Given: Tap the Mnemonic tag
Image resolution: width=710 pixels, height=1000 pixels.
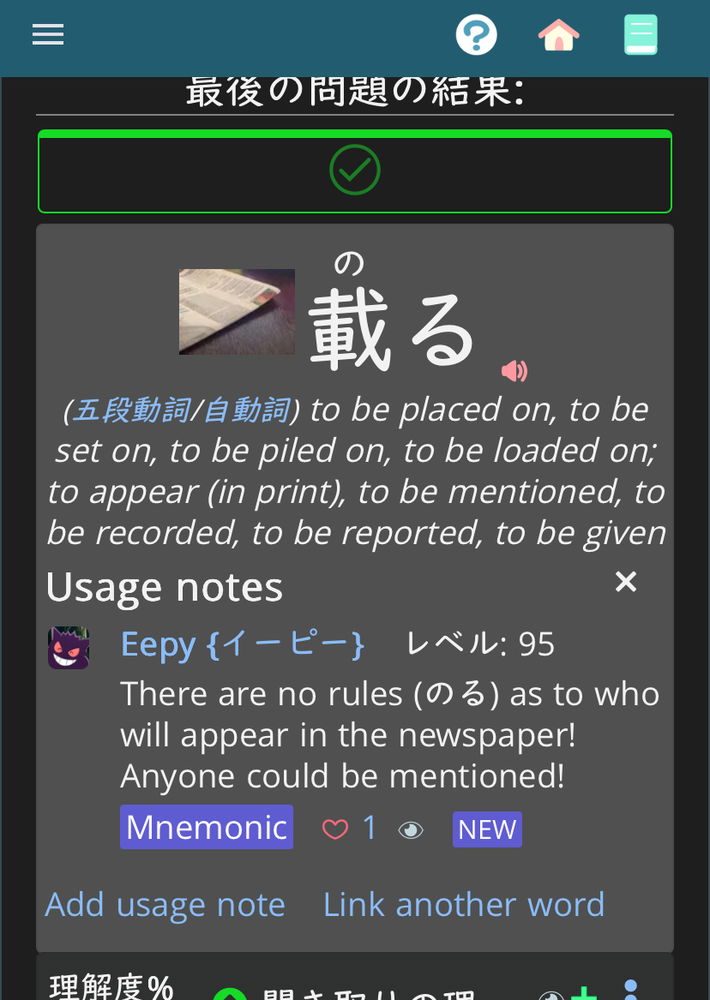Looking at the screenshot, I should pyautogui.click(x=206, y=828).
